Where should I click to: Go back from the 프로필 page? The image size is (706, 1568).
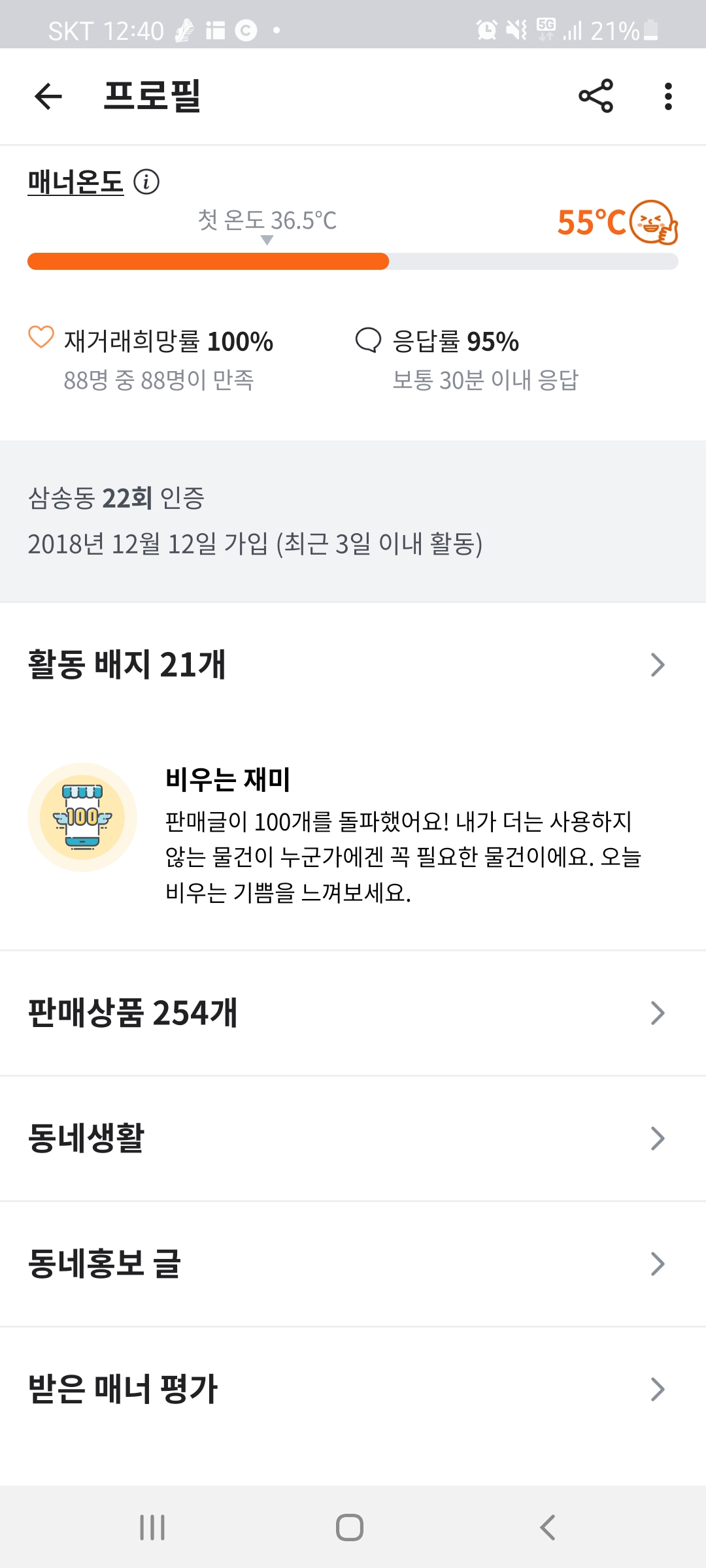(x=48, y=97)
